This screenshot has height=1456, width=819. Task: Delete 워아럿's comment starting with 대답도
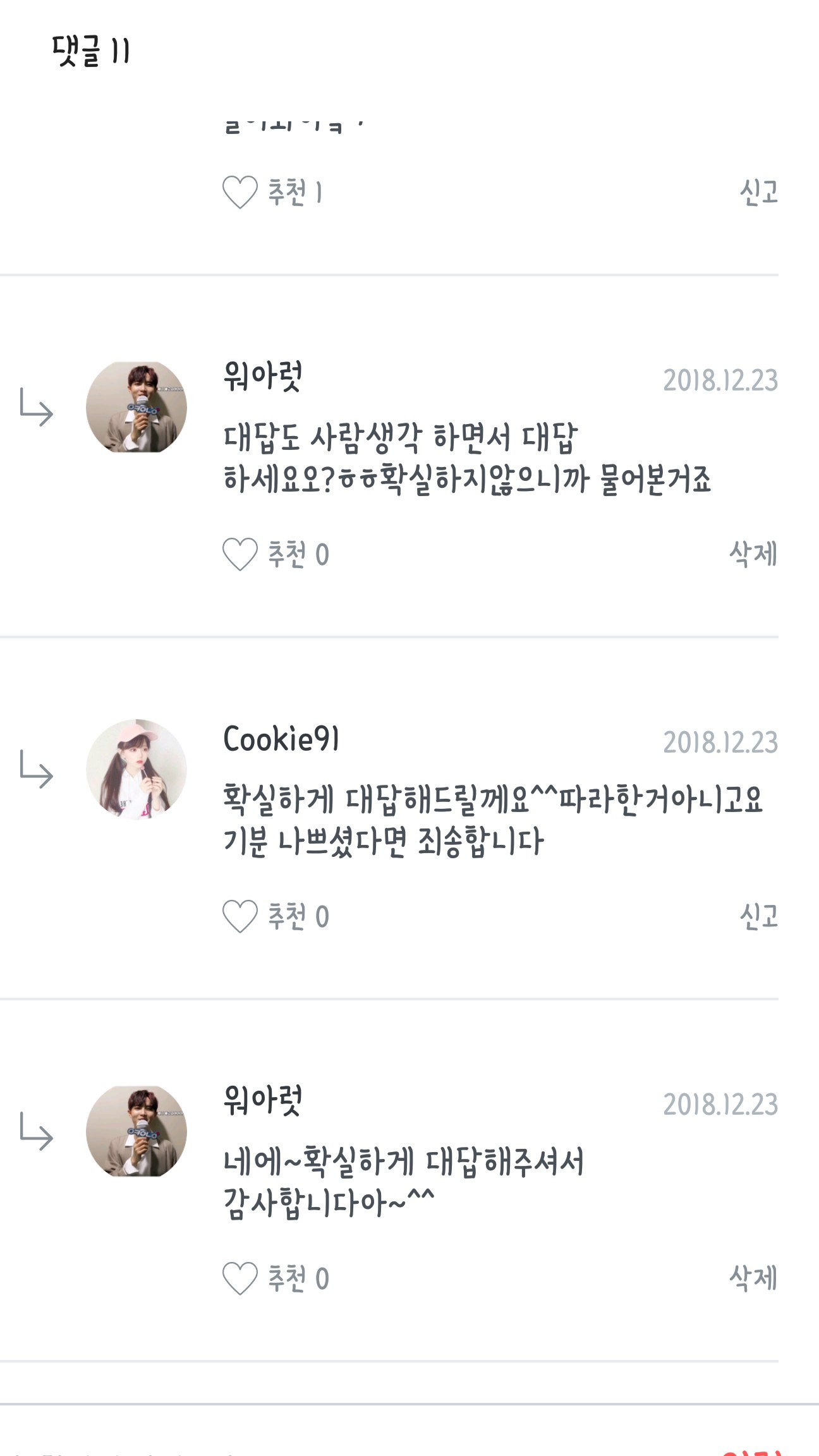[753, 554]
